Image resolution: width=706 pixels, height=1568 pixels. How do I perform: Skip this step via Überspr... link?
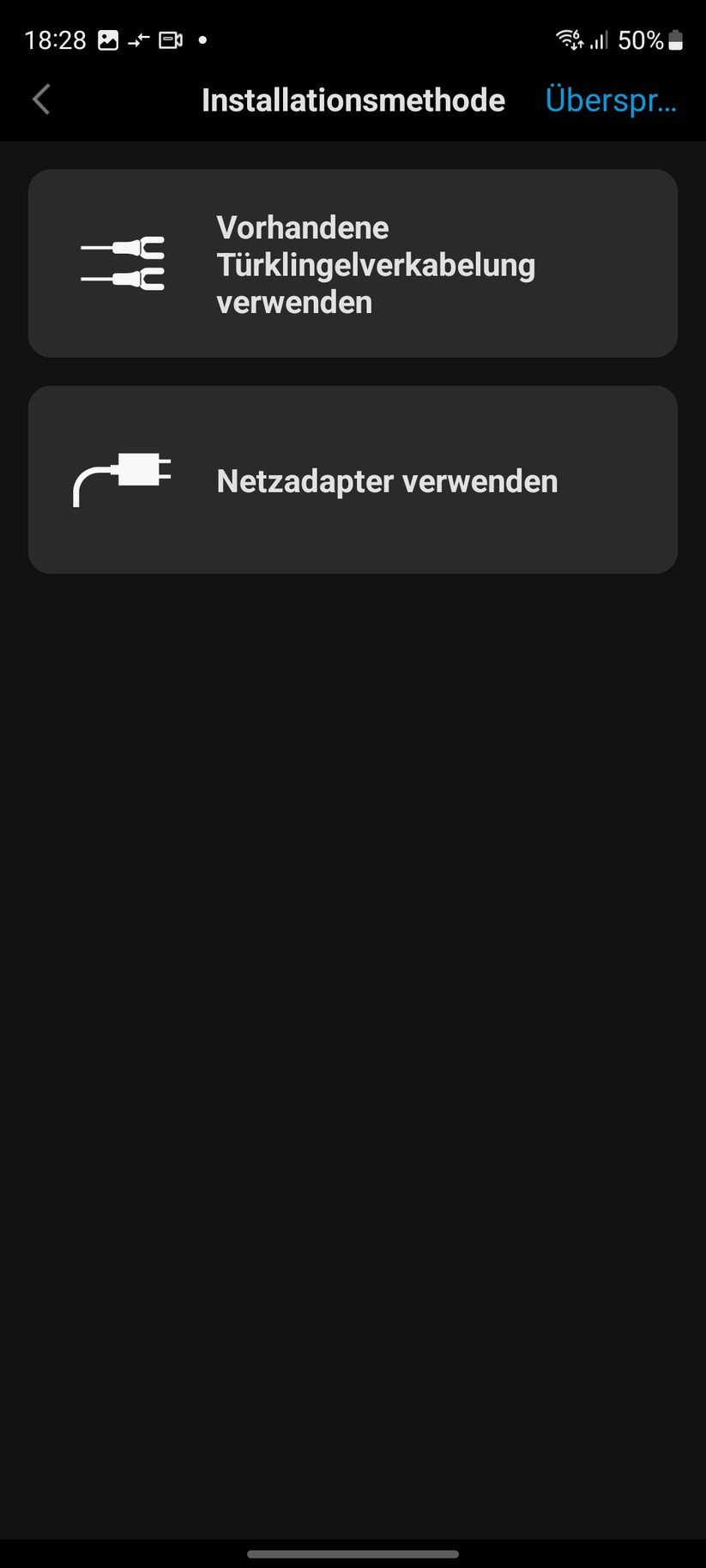pos(611,100)
